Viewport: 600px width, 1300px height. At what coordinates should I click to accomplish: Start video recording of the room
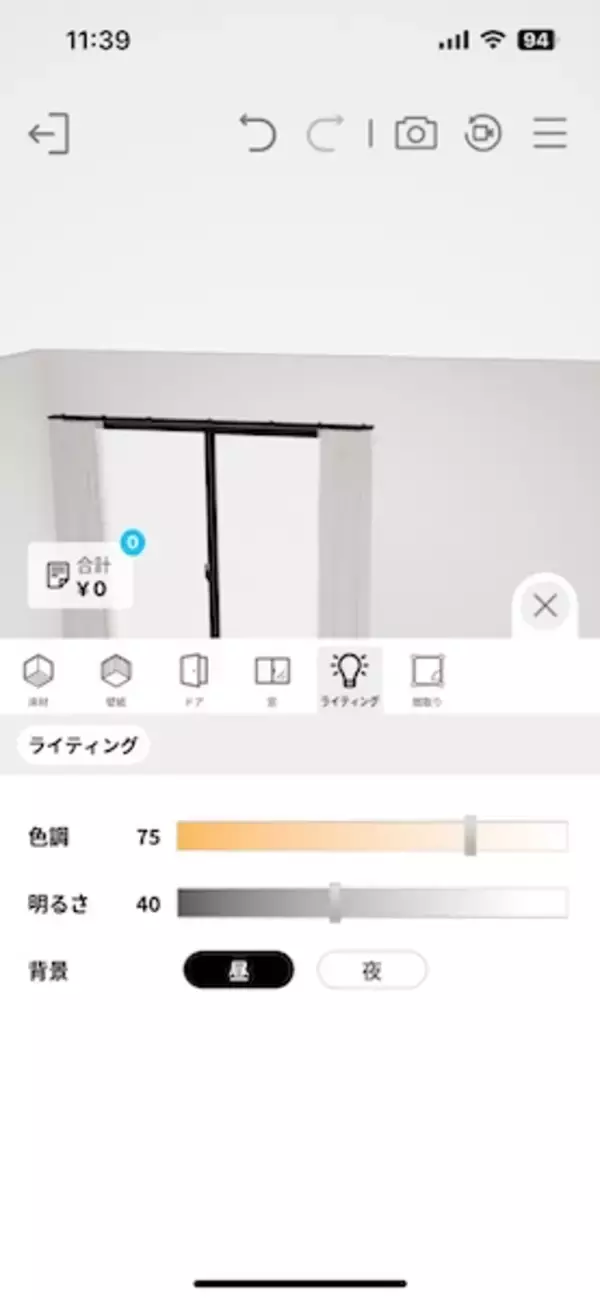coord(483,133)
